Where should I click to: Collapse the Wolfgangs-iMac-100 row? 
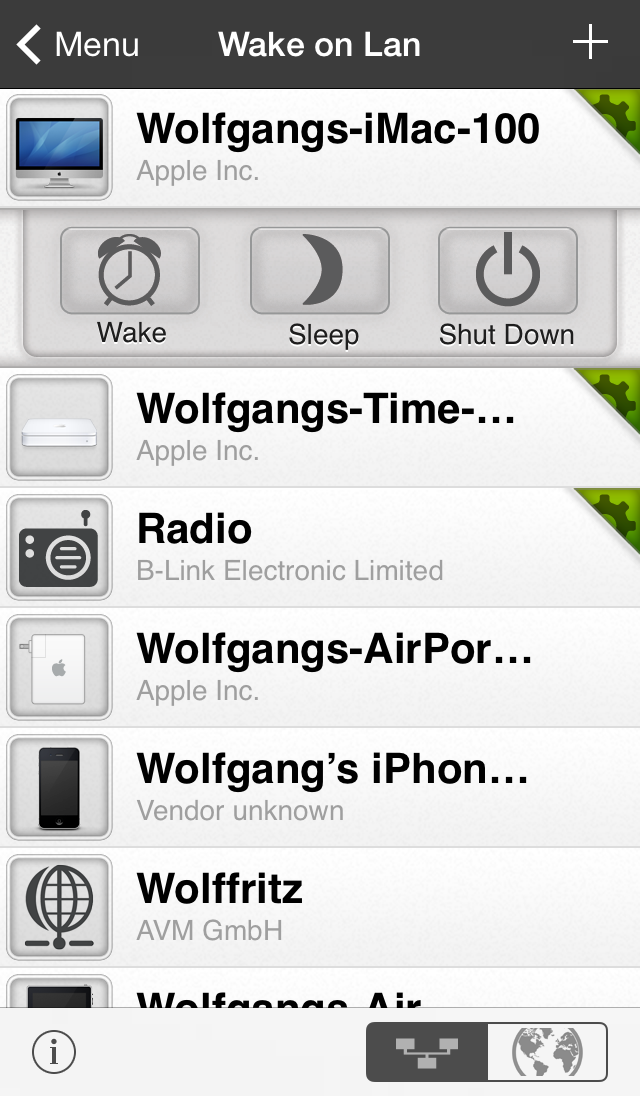[x=330, y=147]
